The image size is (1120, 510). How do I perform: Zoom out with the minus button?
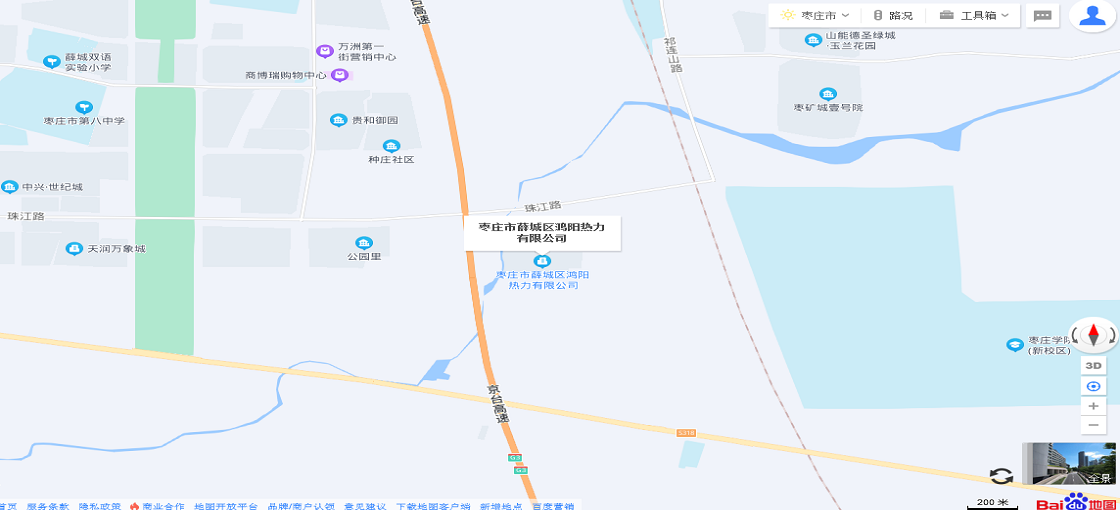[x=1093, y=426]
